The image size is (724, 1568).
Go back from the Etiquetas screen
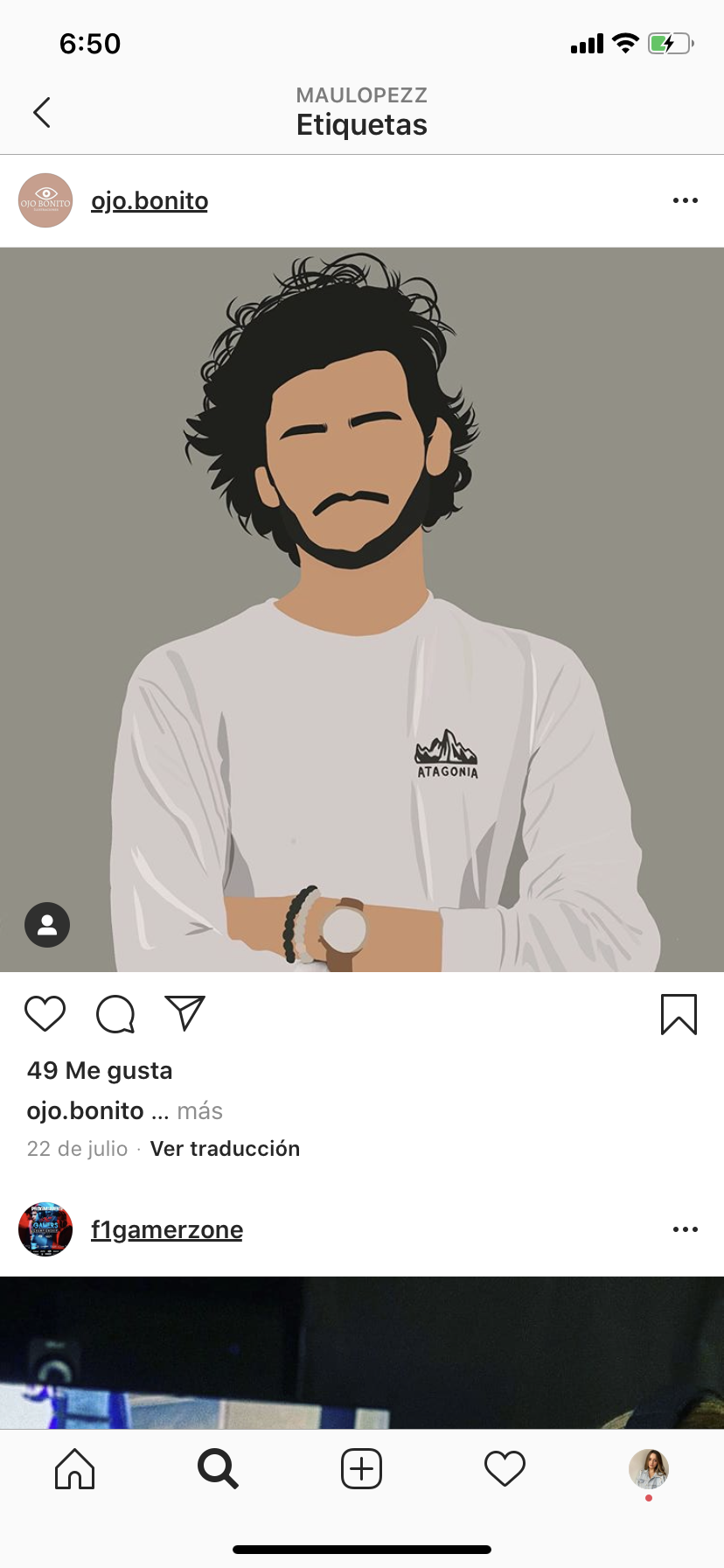(41, 112)
